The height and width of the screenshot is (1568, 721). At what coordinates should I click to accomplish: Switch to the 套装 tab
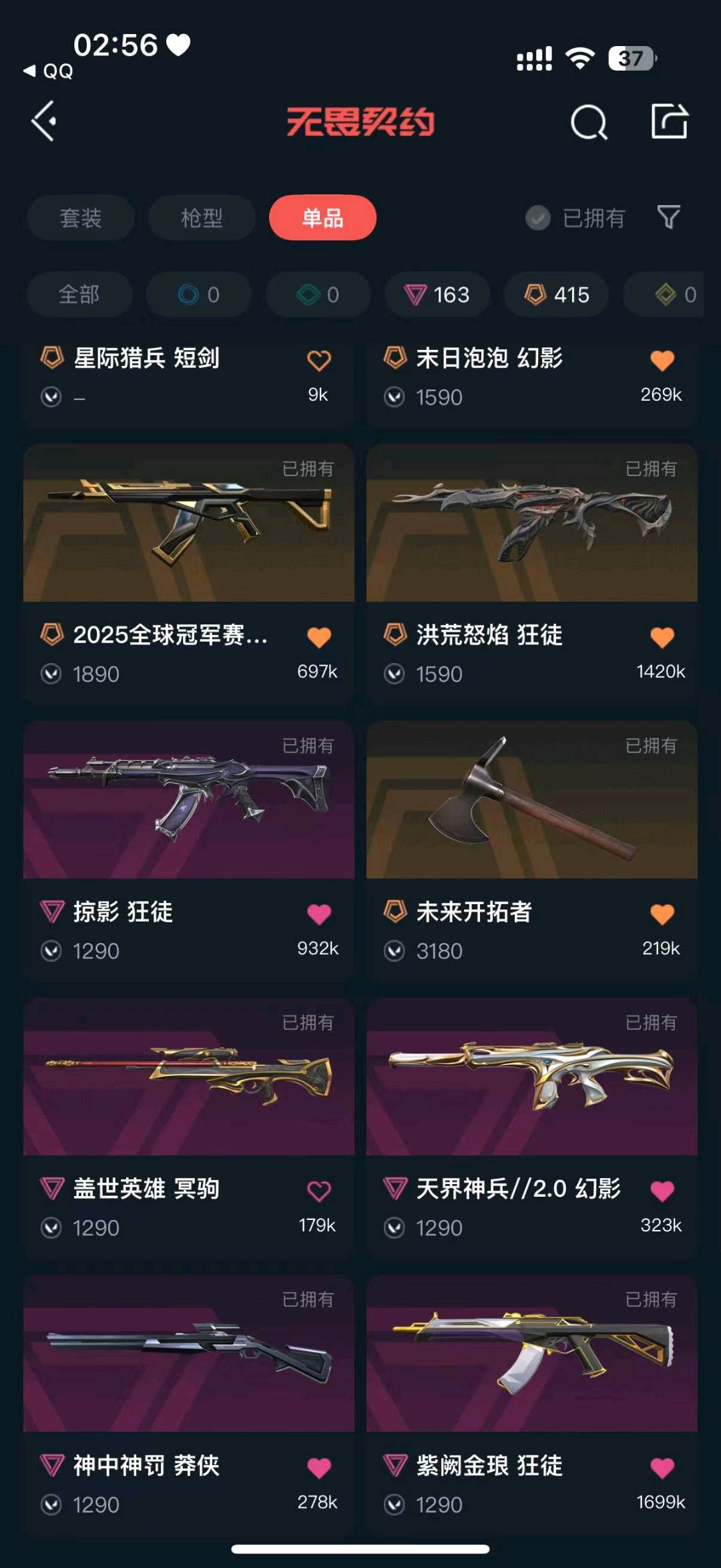[x=81, y=218]
